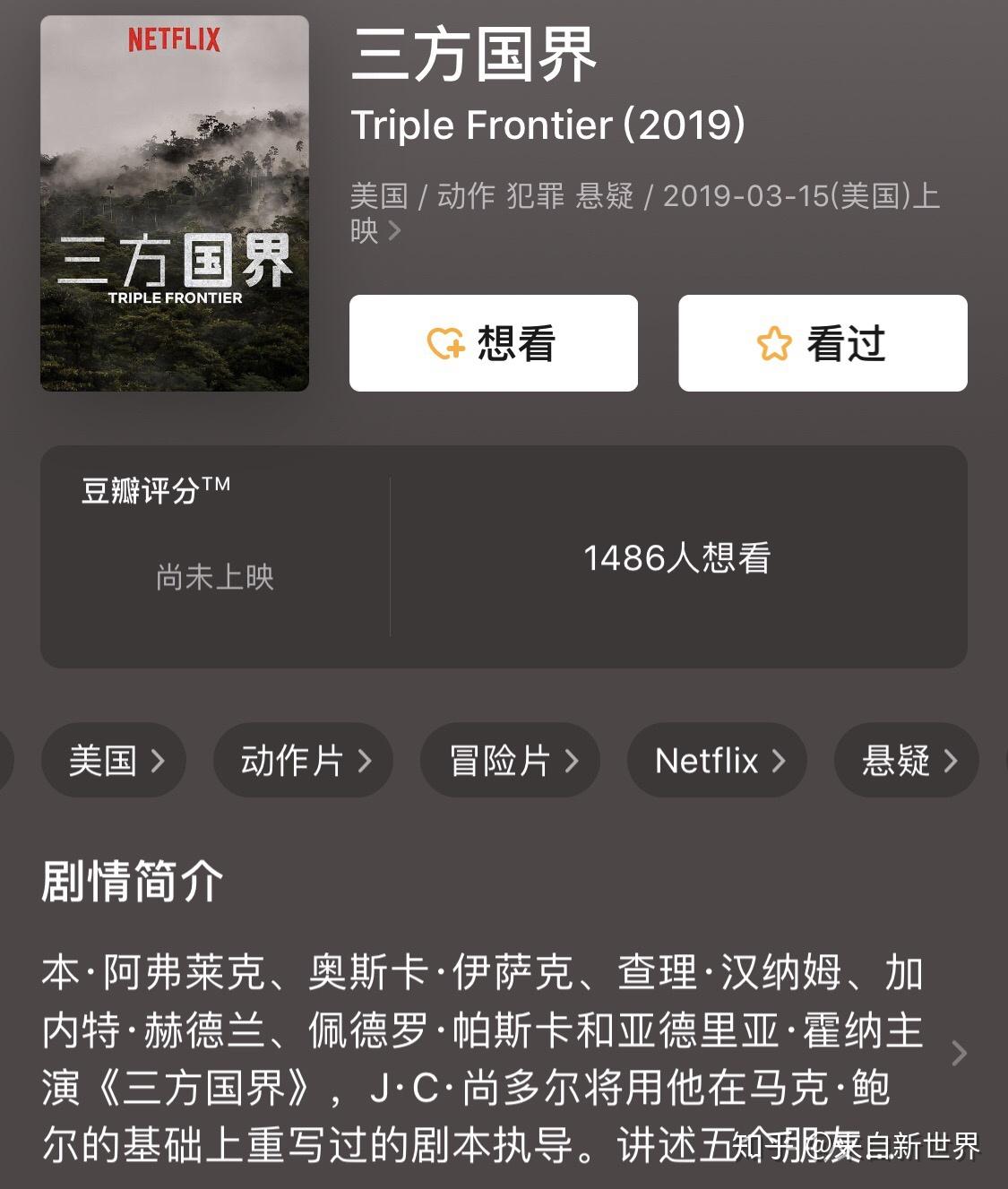Mark the movie as 看过
Screen dimensions: 1008x1189
(823, 343)
